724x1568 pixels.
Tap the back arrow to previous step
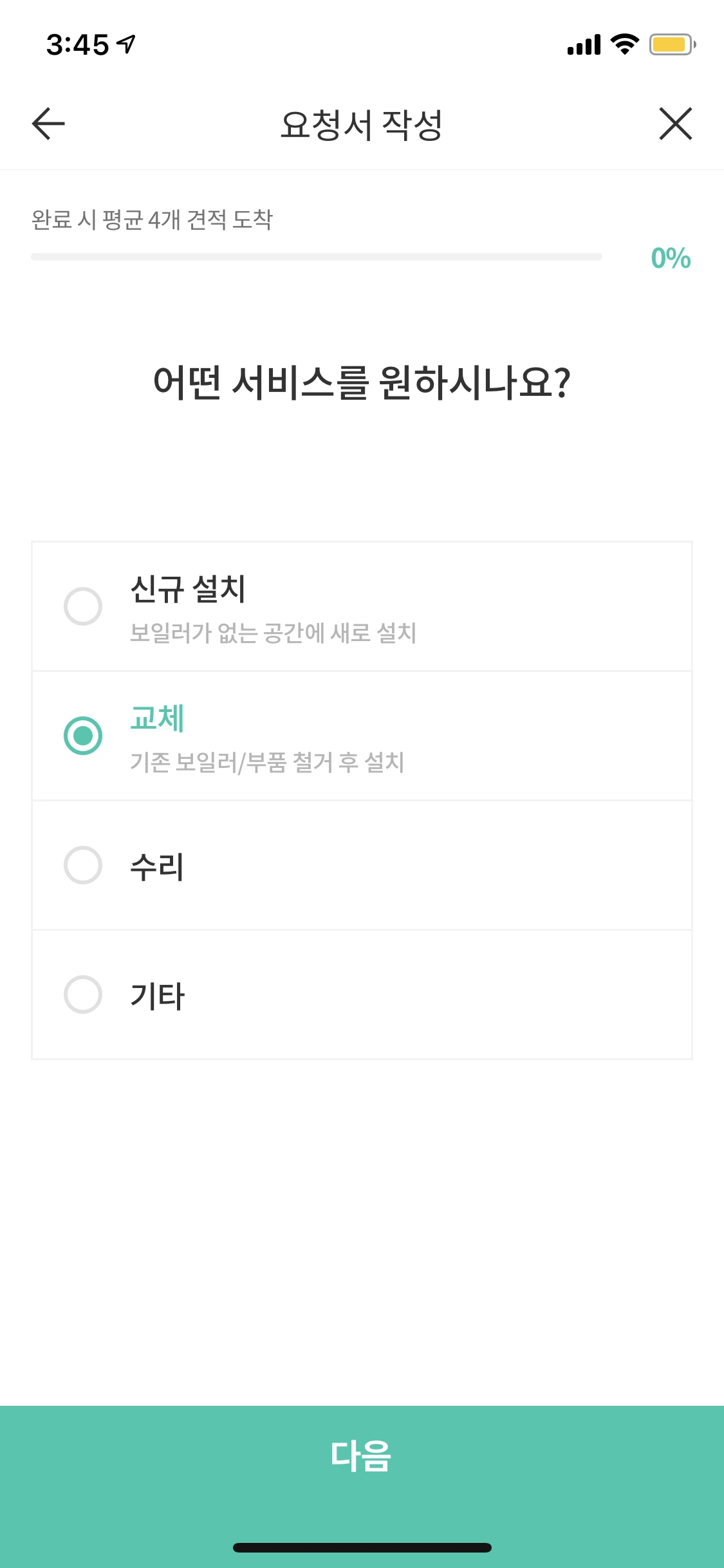point(46,125)
